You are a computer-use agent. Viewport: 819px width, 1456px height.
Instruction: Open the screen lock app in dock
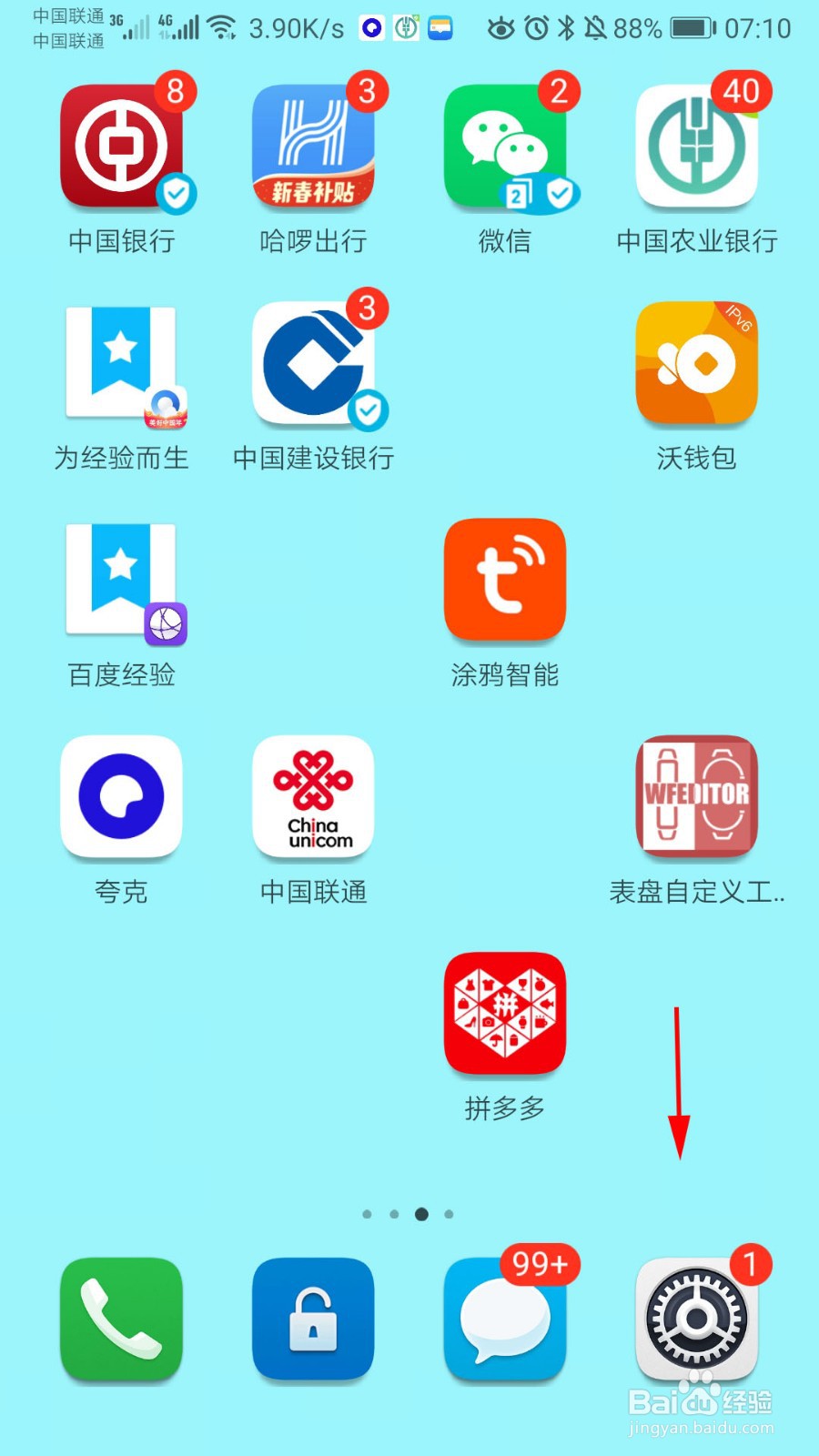(313, 1321)
